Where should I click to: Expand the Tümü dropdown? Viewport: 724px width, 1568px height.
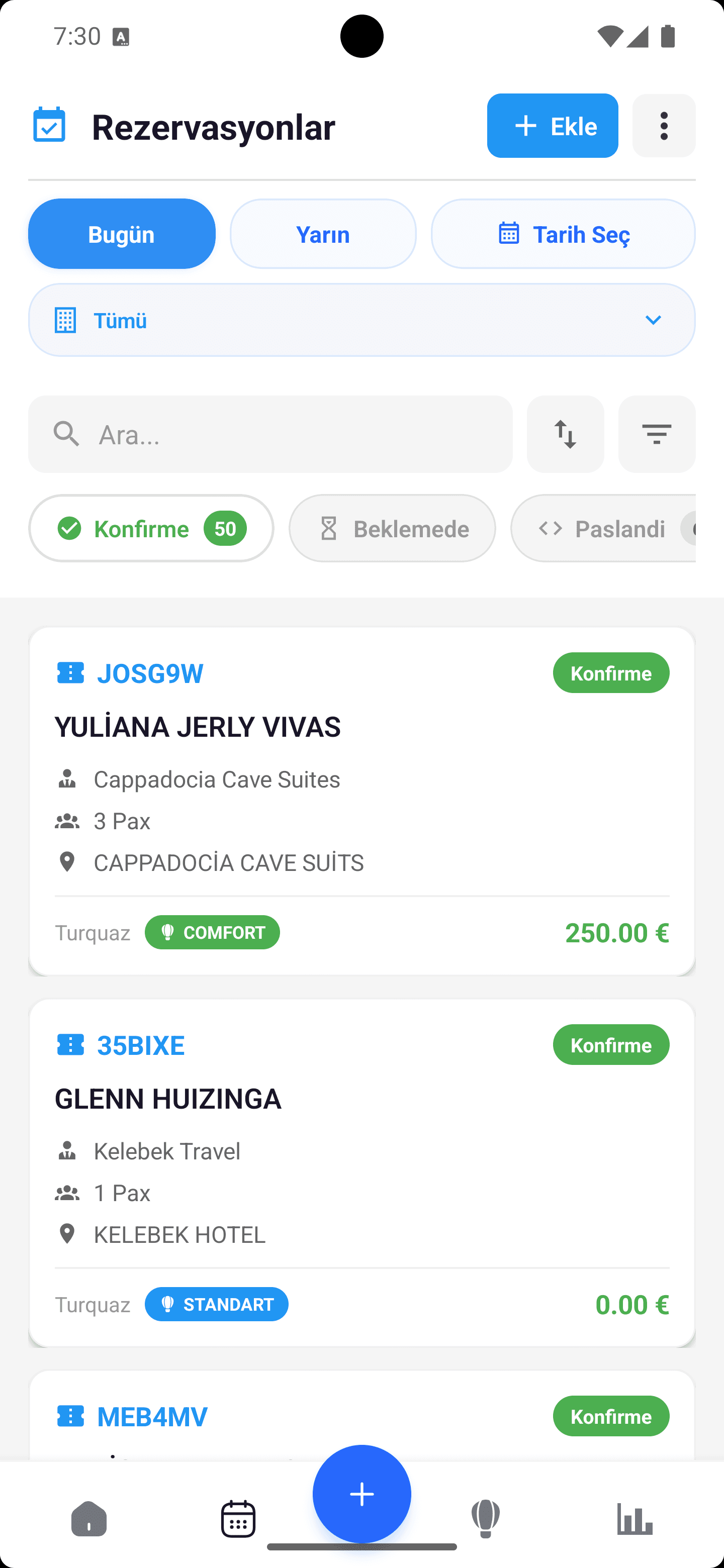pyautogui.click(x=361, y=320)
